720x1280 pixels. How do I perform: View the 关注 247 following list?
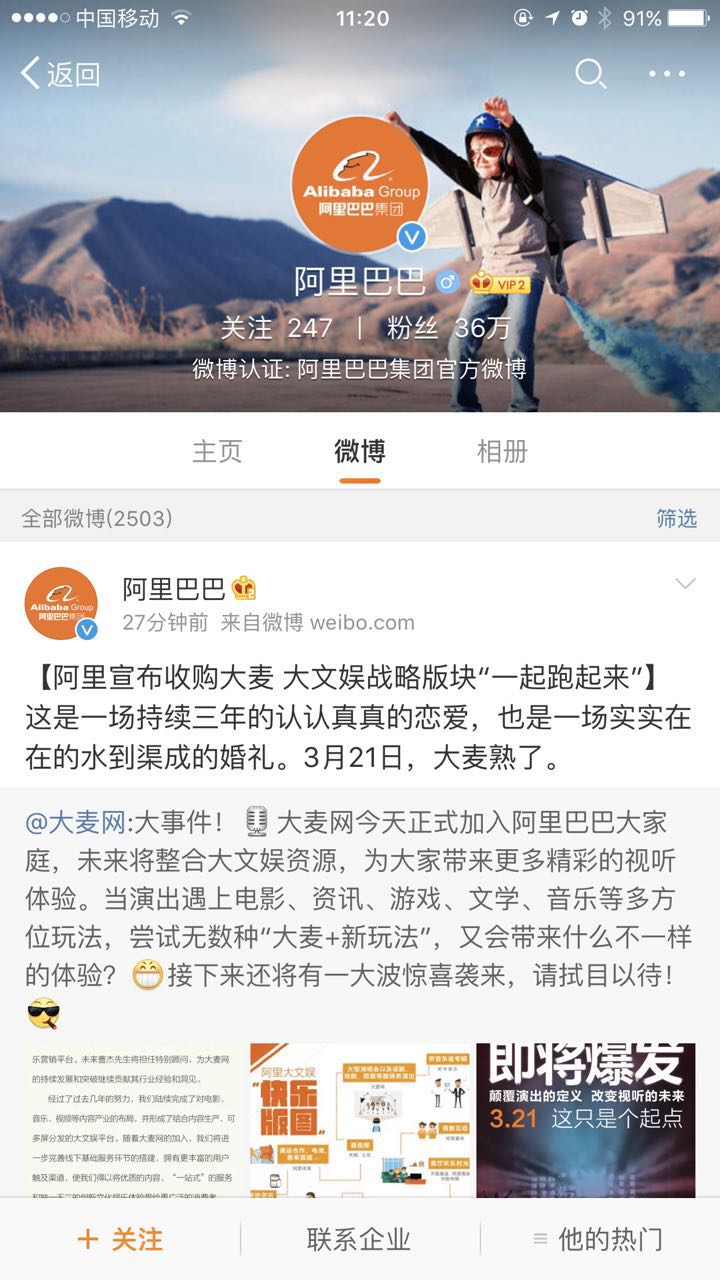click(277, 328)
